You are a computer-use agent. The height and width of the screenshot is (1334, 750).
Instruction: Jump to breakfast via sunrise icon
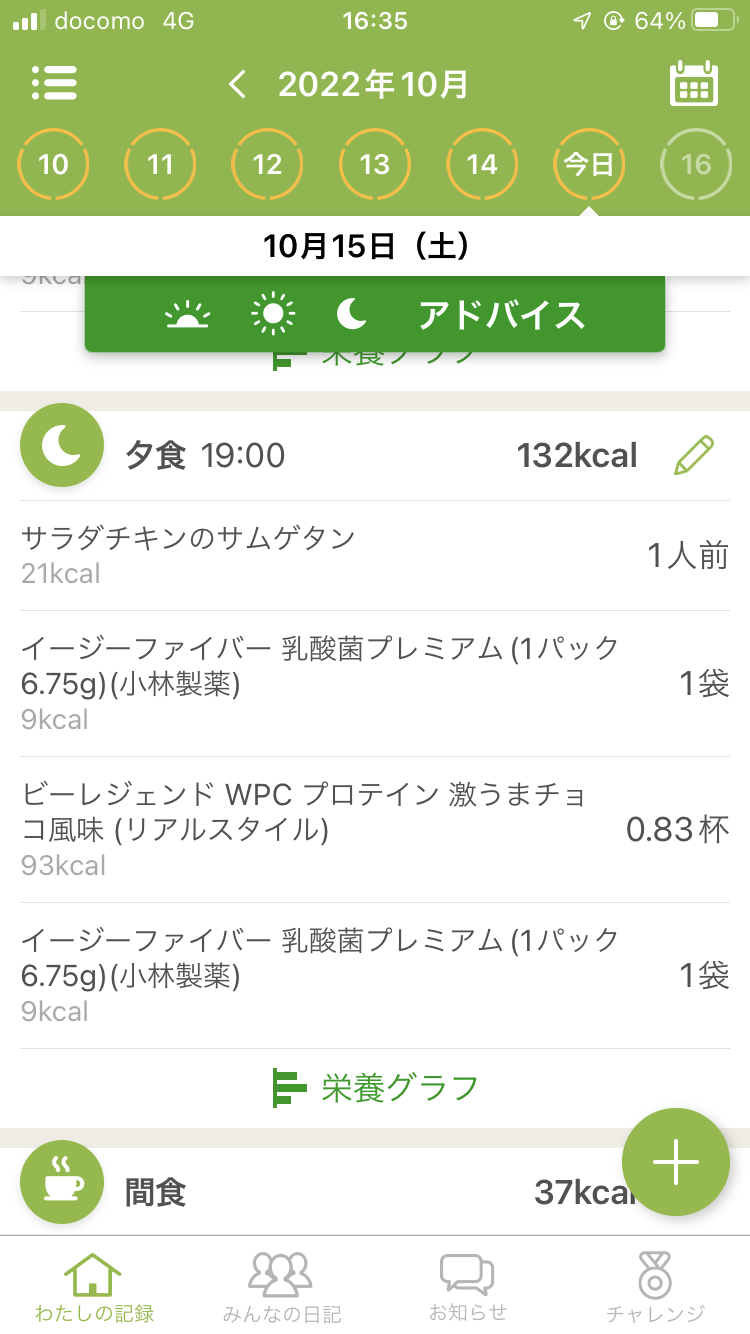tap(188, 316)
